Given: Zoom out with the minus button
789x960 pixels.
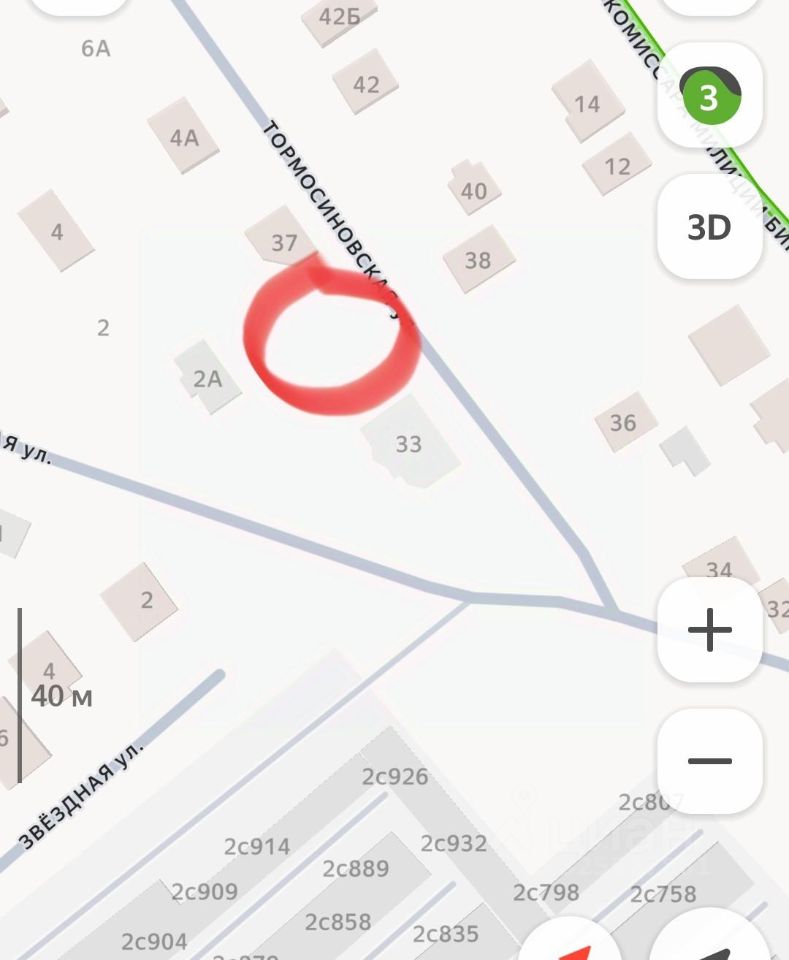Looking at the screenshot, I should [709, 761].
